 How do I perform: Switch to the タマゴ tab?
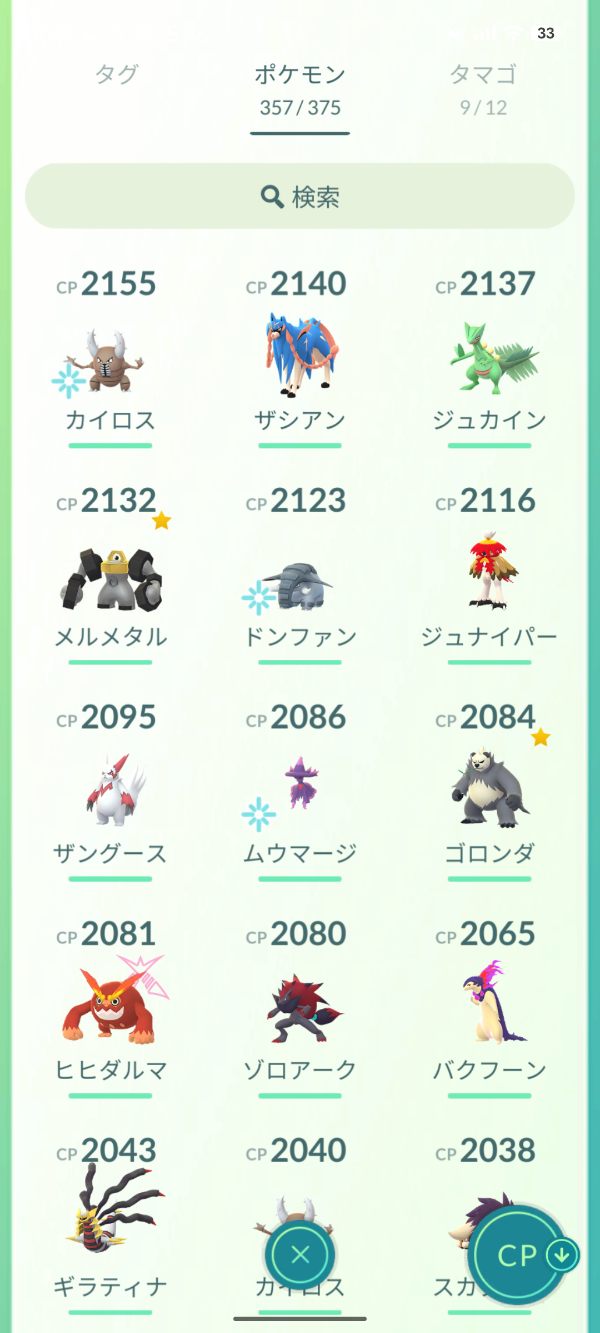click(483, 88)
